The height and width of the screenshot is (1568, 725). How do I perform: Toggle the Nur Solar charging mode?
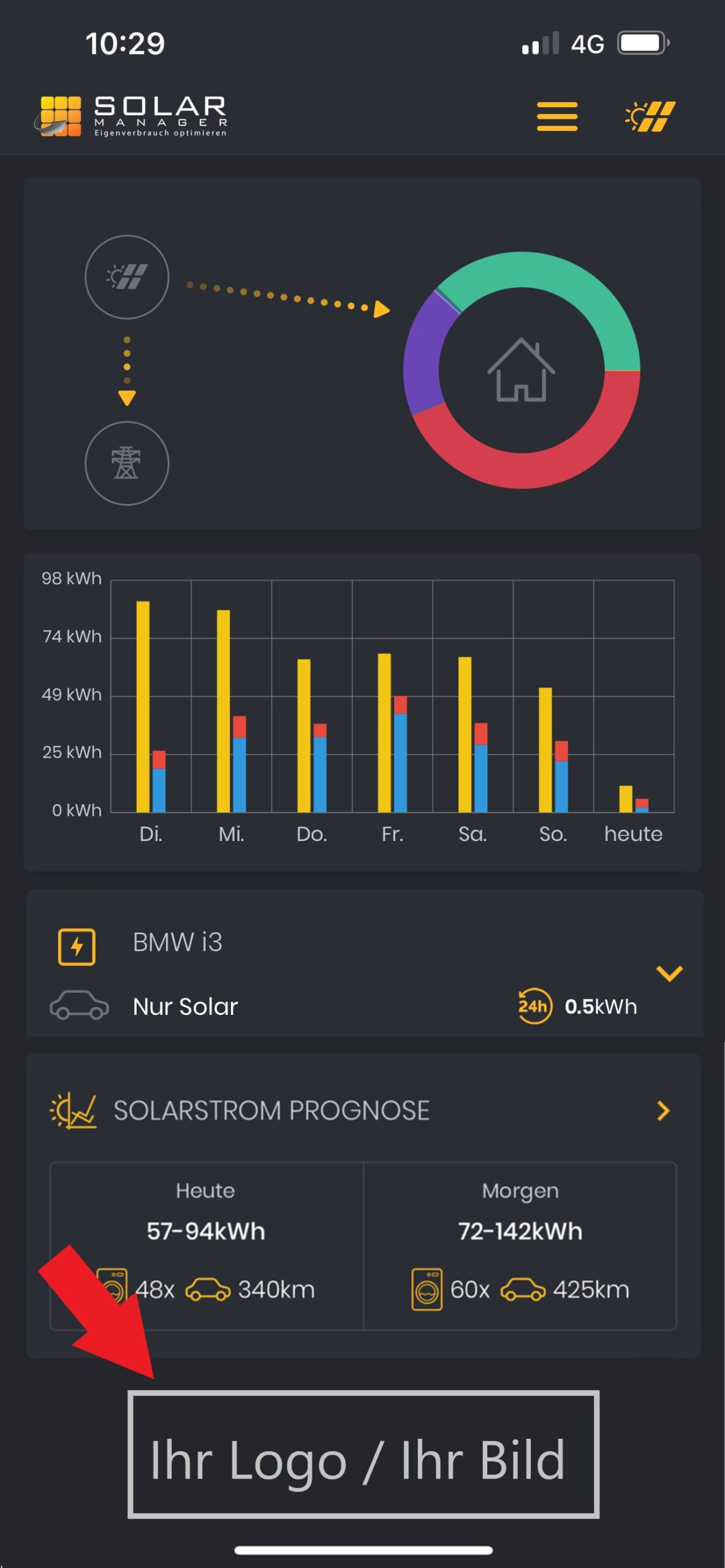[185, 1005]
